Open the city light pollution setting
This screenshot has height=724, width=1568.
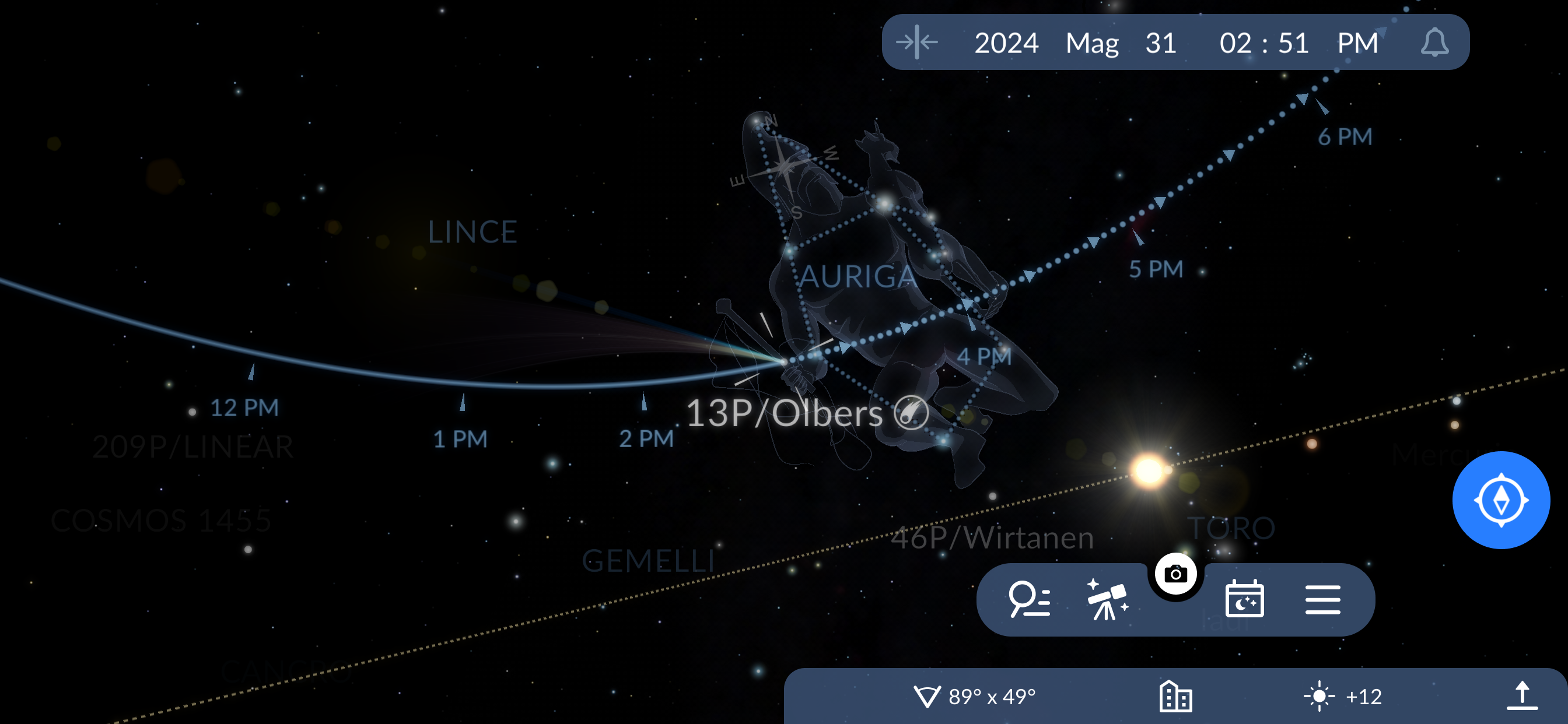coord(1175,696)
